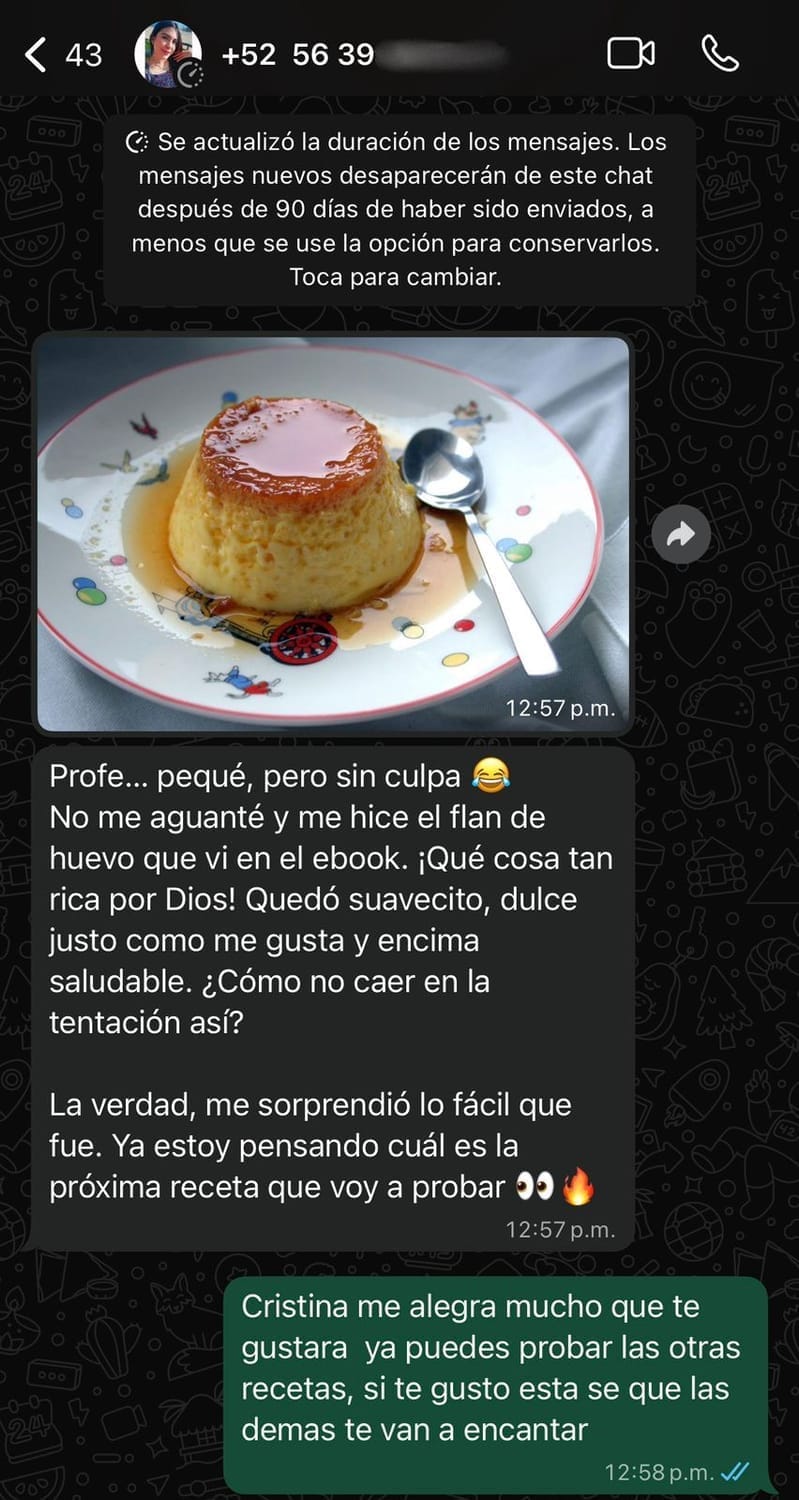799x1500 pixels.
Task: Open the contact's profile photo
Action: click(168, 54)
